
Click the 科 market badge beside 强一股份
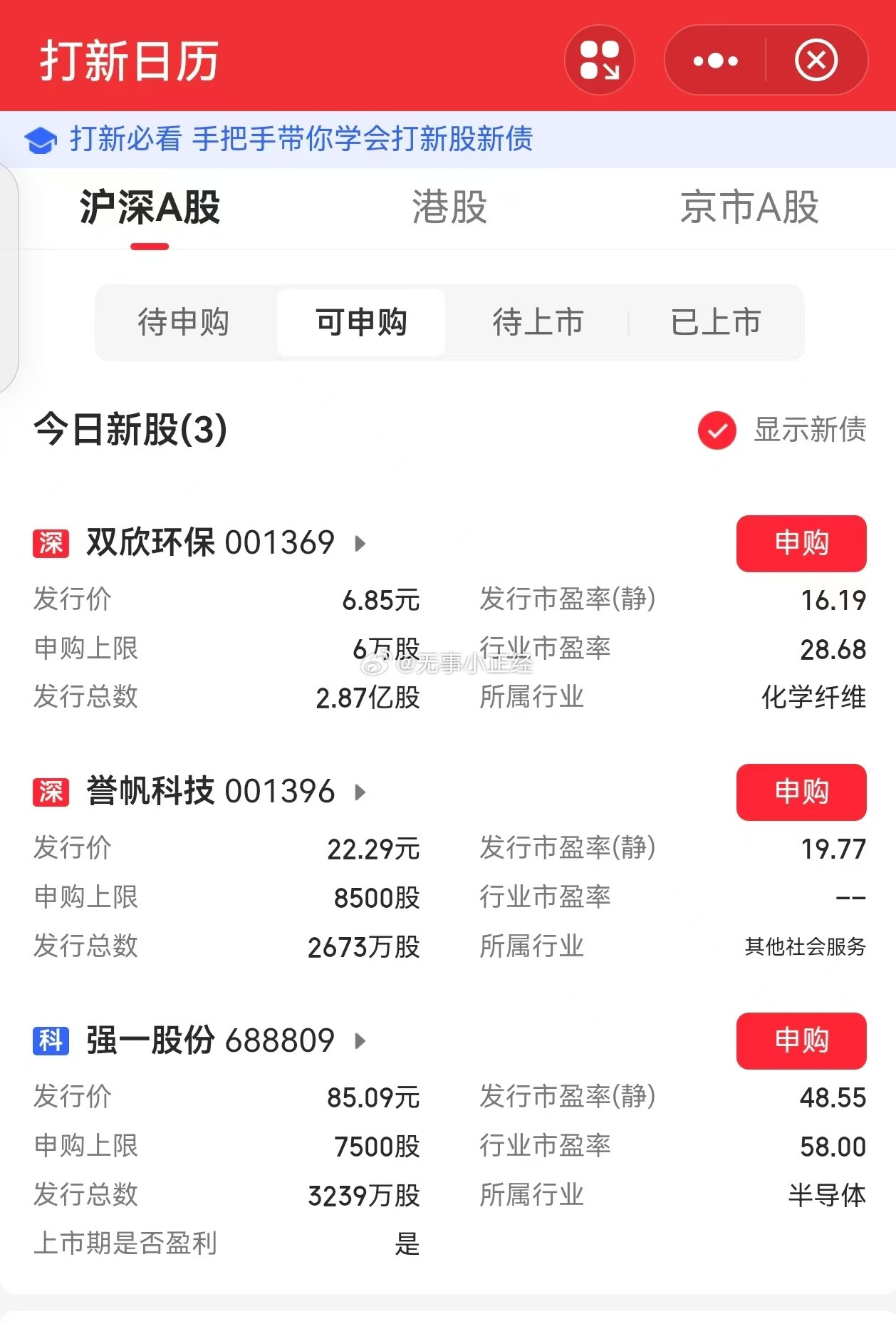pyautogui.click(x=50, y=1041)
